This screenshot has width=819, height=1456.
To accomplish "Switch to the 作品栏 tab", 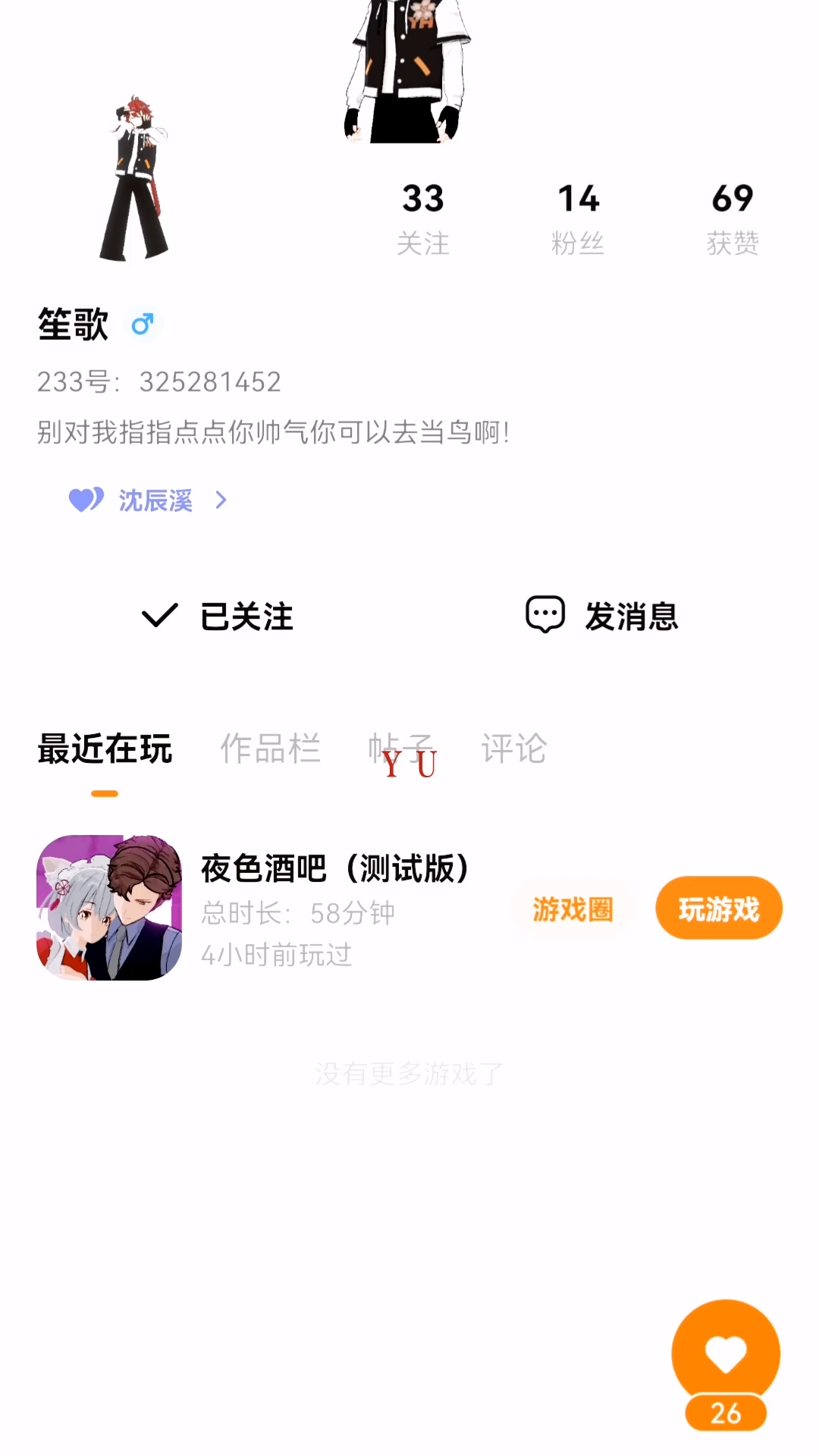I will click(x=270, y=749).
